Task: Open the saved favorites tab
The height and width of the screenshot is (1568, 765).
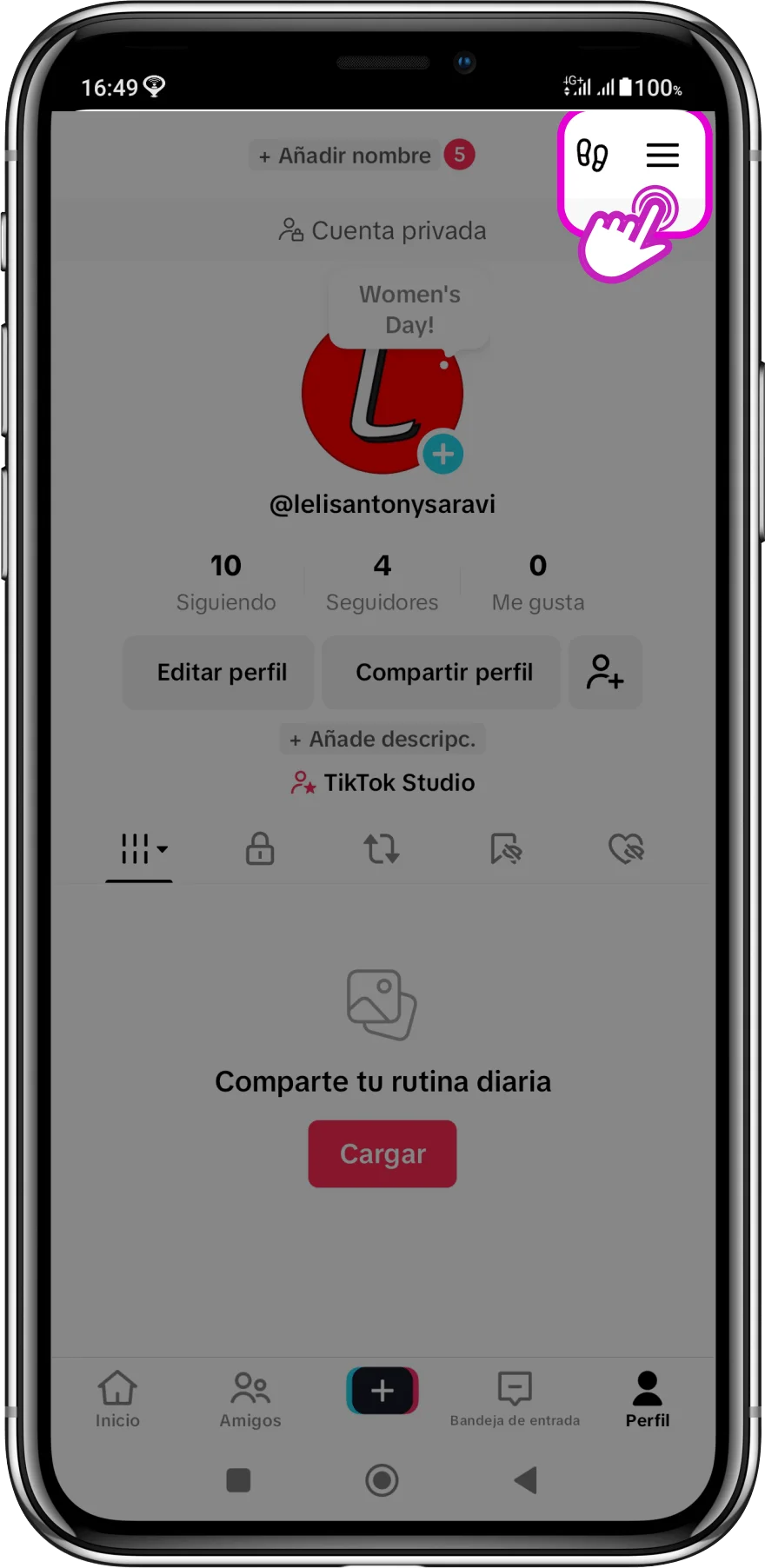Action: 505,849
